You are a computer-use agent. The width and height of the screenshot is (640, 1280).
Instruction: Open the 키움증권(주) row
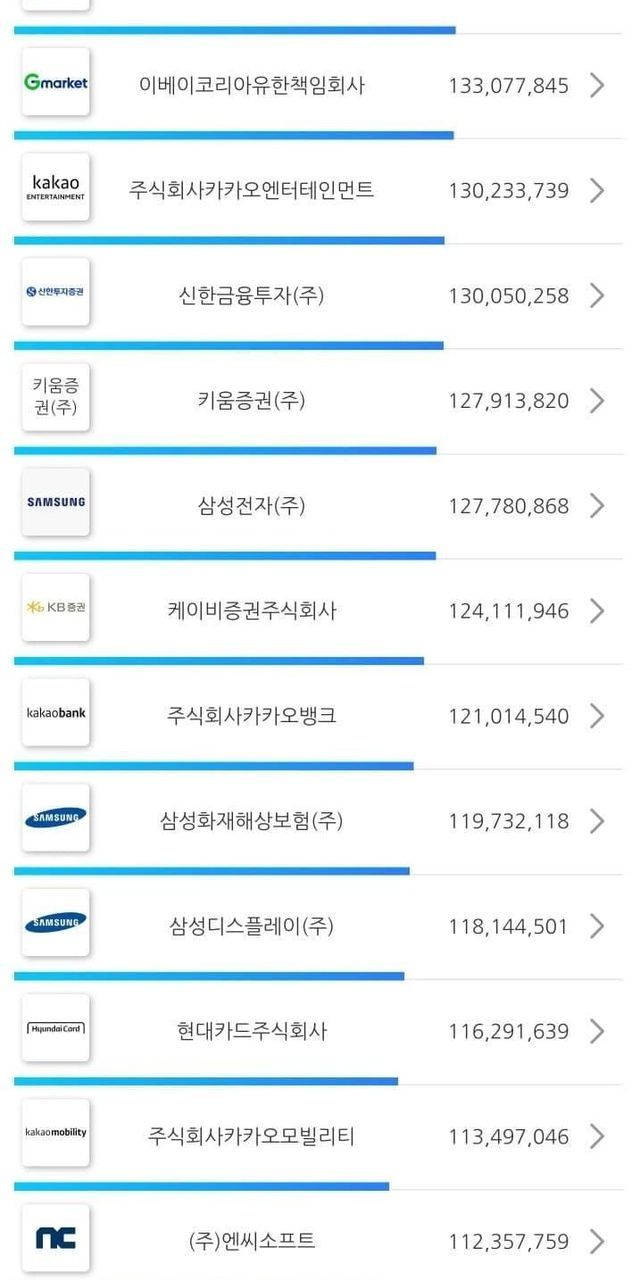click(318, 400)
